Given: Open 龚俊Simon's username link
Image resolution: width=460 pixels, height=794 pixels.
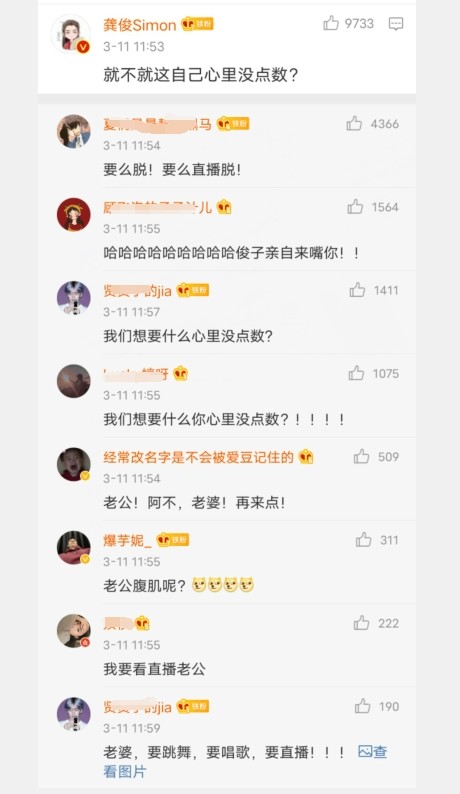Looking at the screenshot, I should tap(140, 25).
